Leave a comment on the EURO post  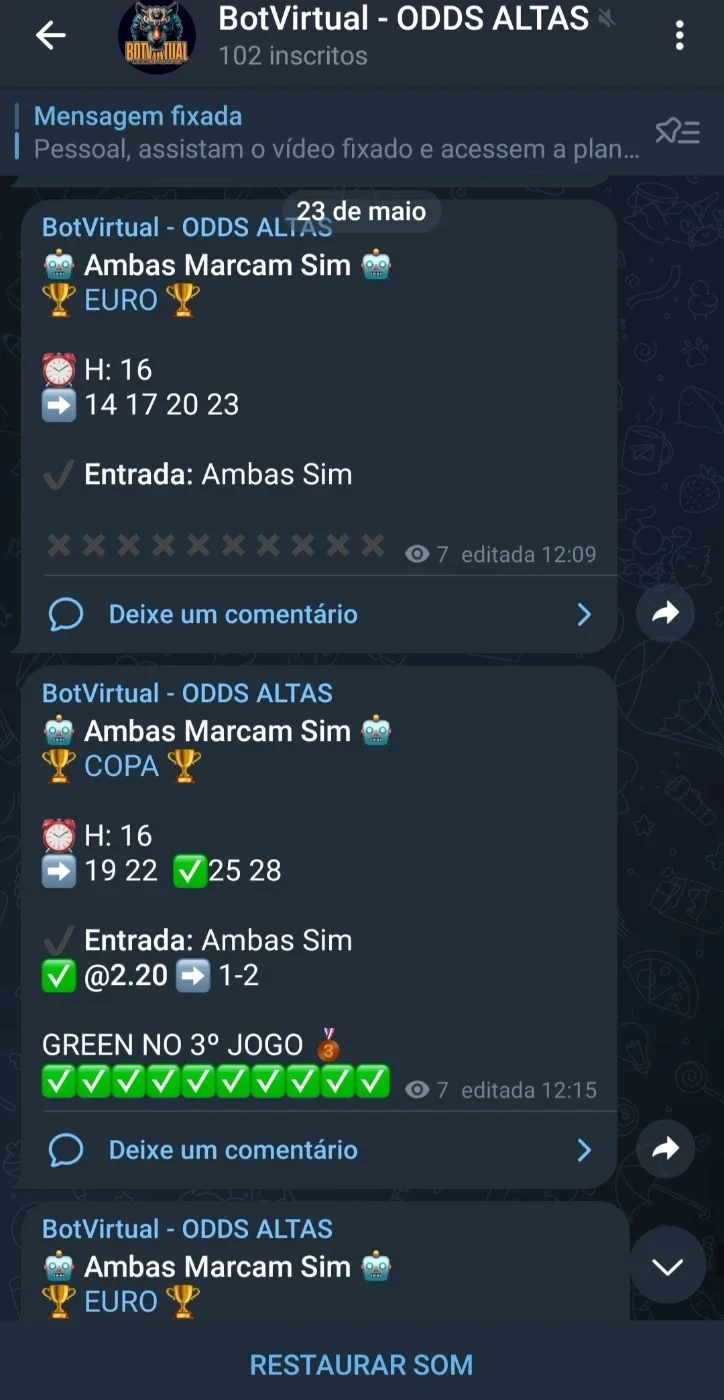320,614
